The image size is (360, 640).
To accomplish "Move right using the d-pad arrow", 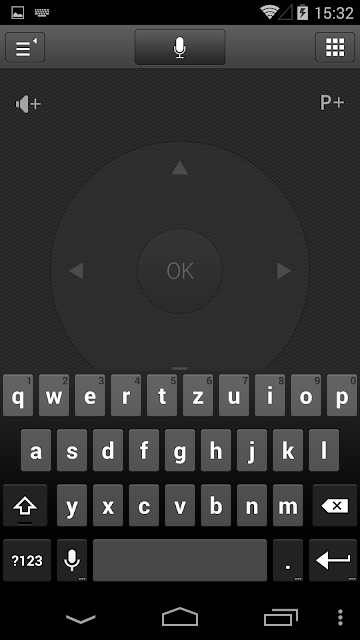I will (284, 271).
